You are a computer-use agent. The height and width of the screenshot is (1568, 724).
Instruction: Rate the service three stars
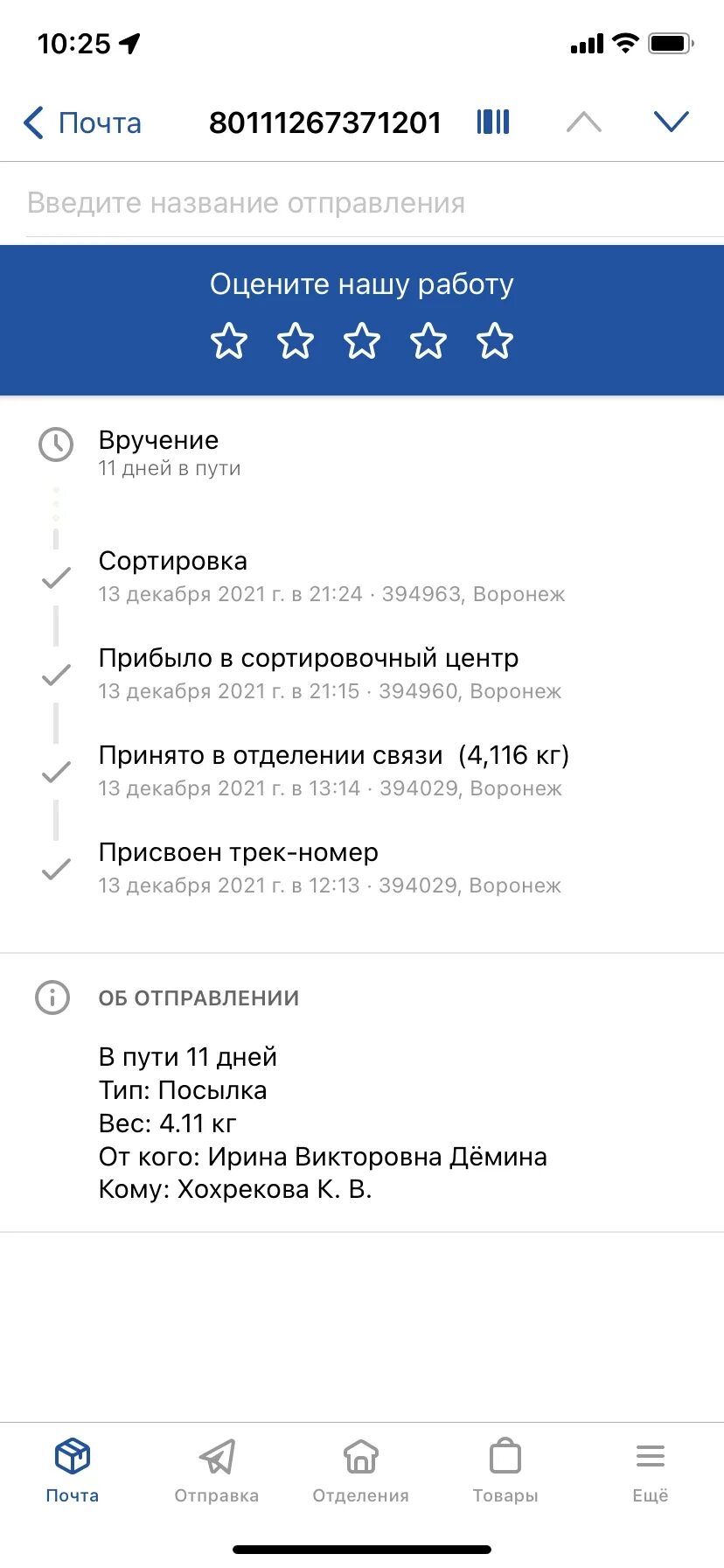pos(362,341)
